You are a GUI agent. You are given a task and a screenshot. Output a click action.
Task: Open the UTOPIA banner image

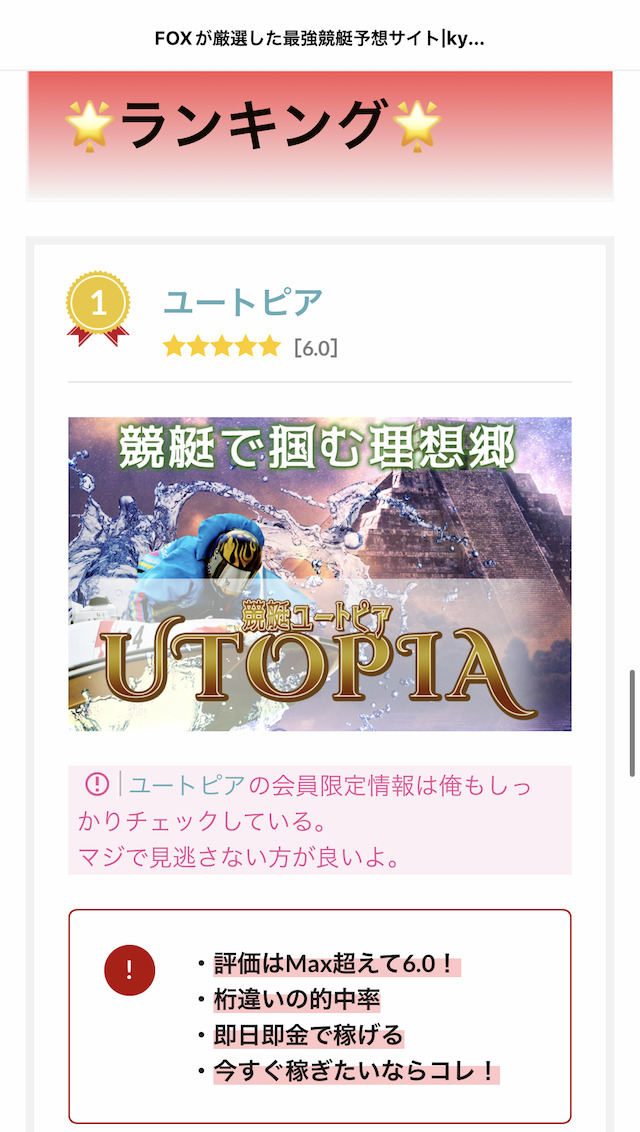320,574
